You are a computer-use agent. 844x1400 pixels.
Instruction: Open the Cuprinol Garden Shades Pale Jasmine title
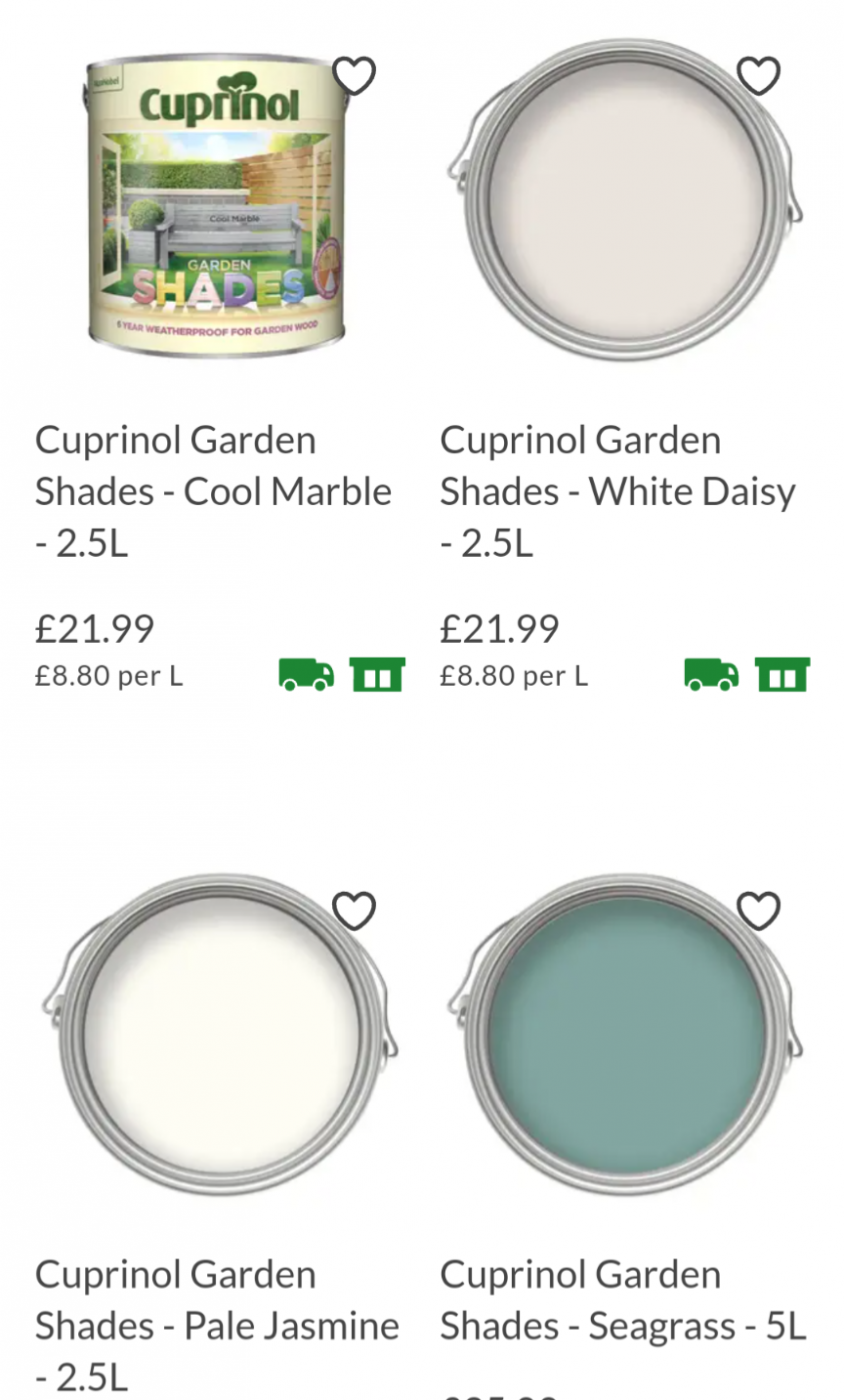[217, 1326]
